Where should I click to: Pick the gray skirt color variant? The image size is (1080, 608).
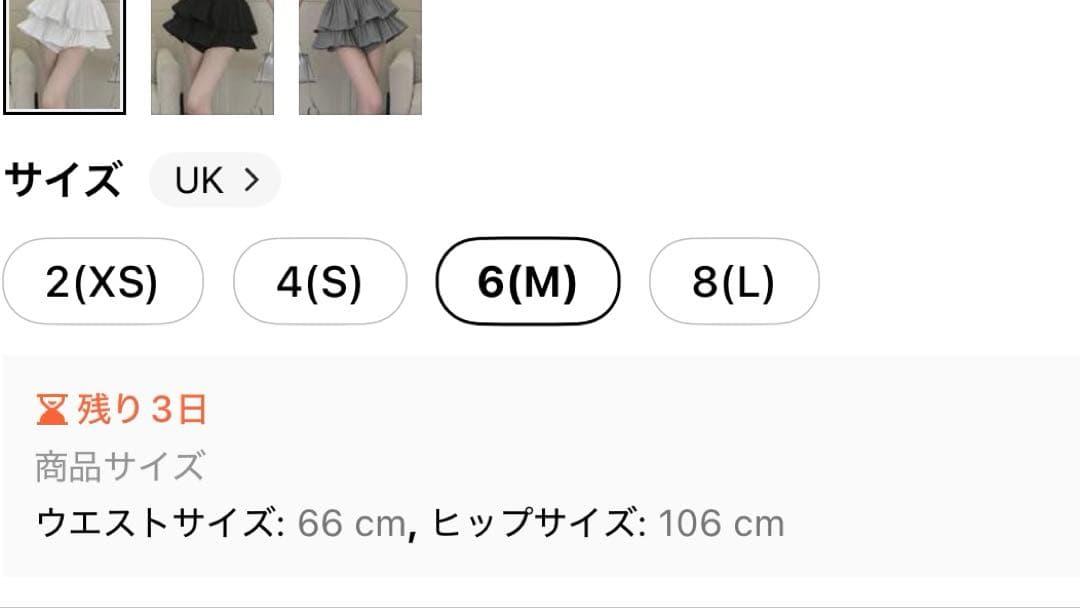[360, 56]
